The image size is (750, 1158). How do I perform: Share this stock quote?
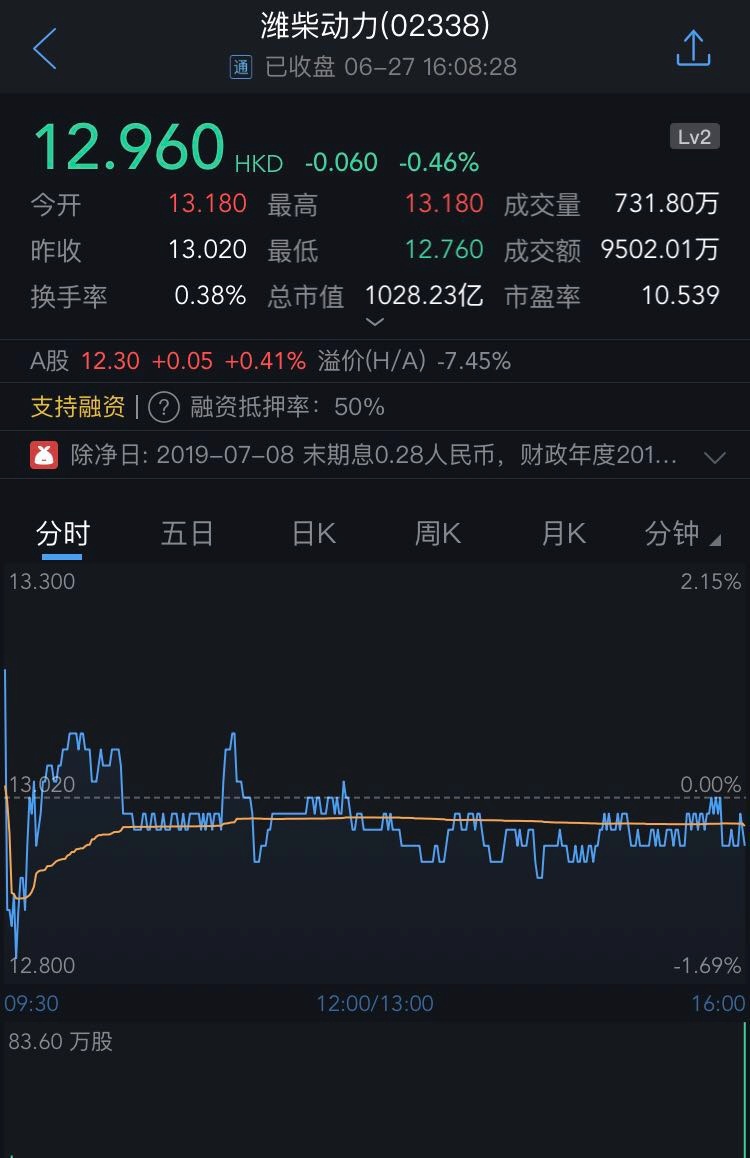pyautogui.click(x=693, y=48)
